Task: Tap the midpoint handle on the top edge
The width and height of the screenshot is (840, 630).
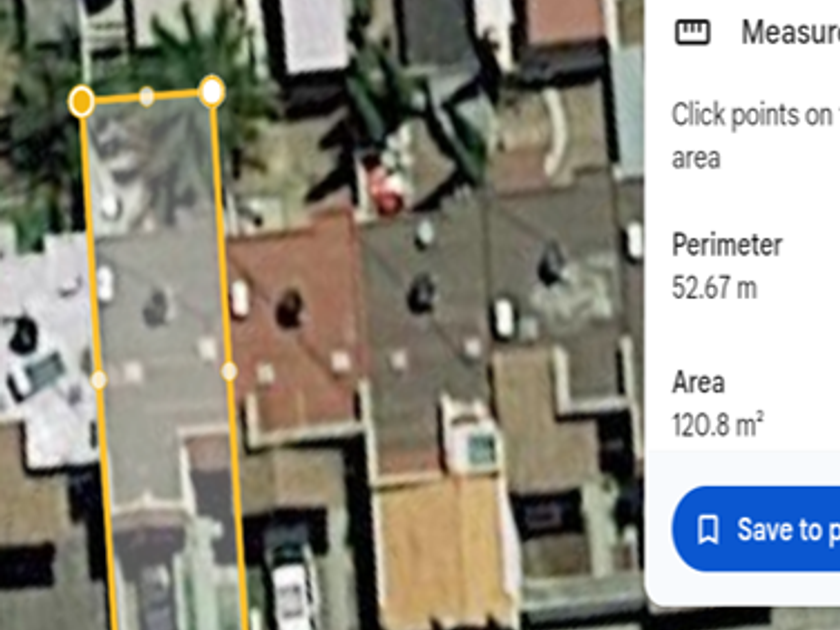Action: pyautogui.click(x=147, y=96)
